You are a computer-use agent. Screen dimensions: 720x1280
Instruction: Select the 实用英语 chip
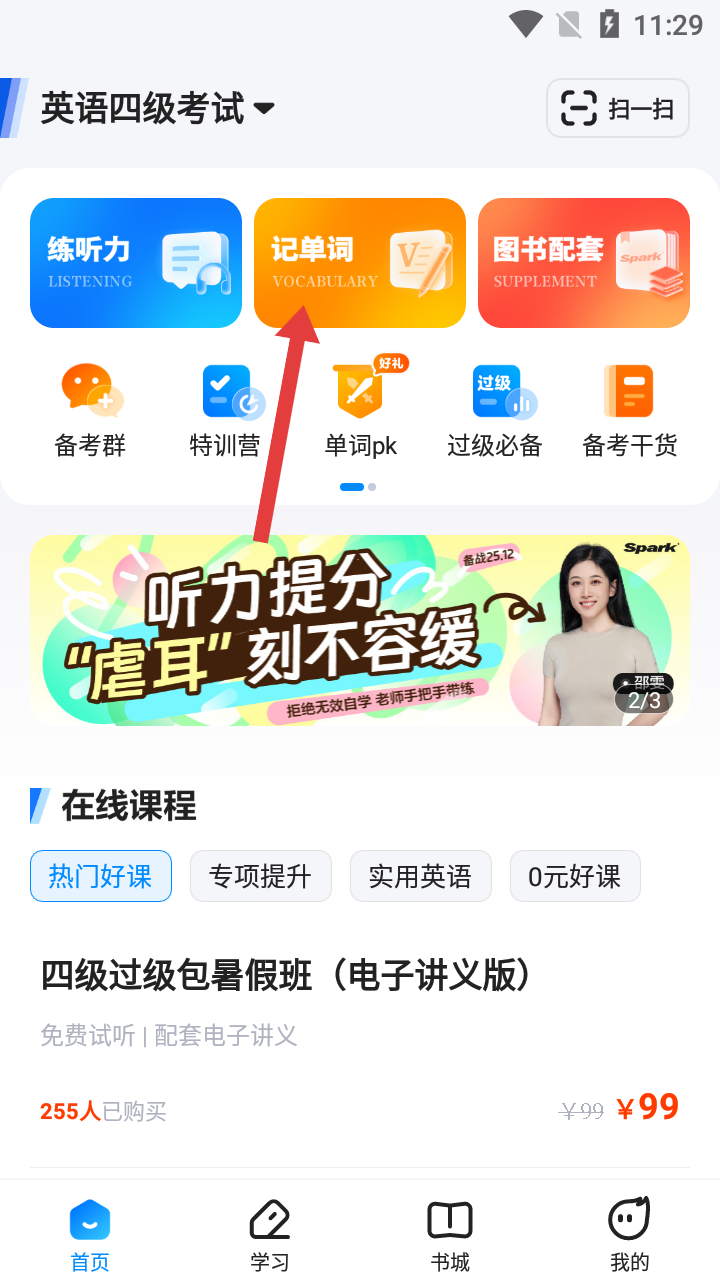420,876
